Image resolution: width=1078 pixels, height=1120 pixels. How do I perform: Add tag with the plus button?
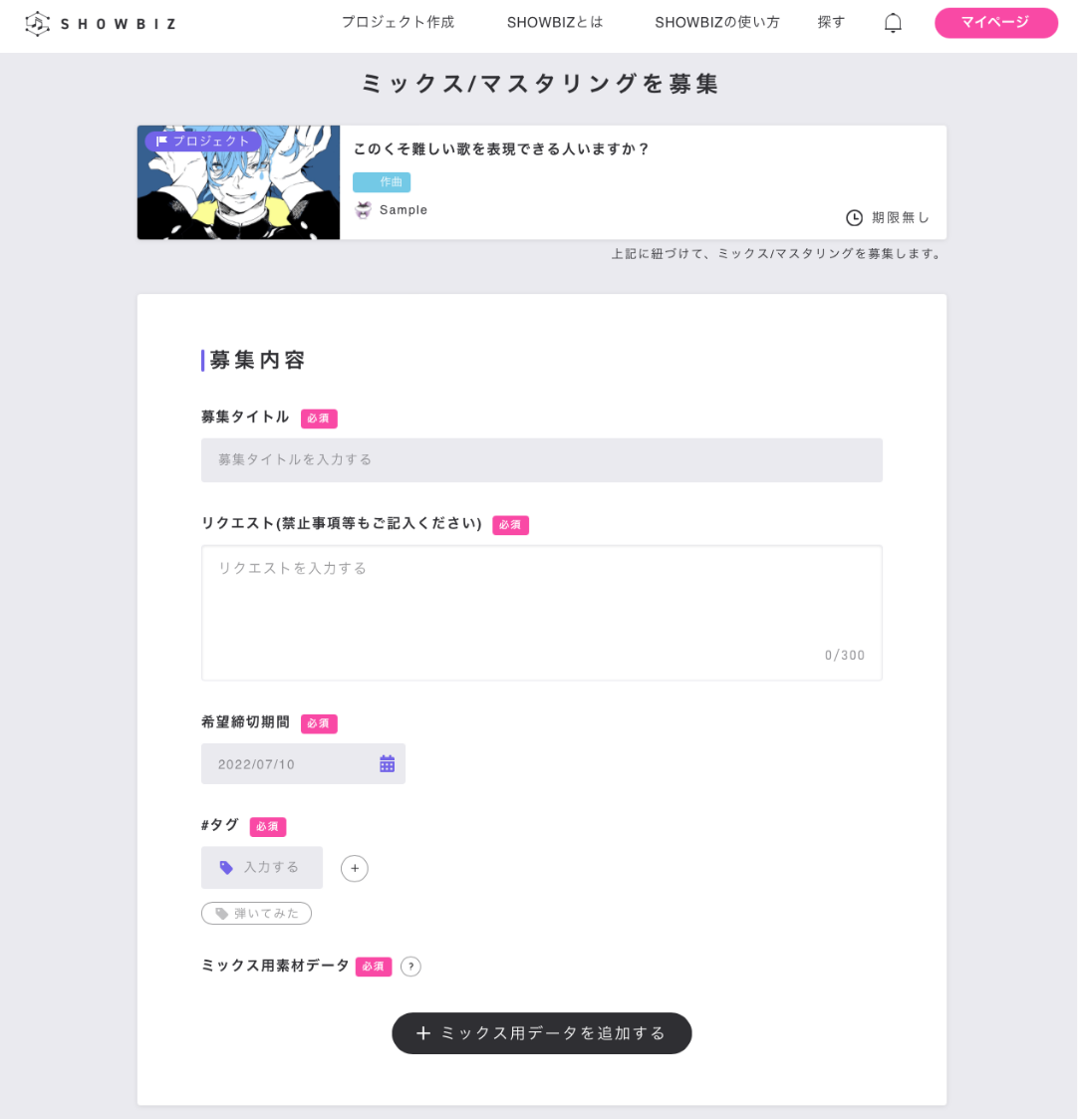[355, 869]
